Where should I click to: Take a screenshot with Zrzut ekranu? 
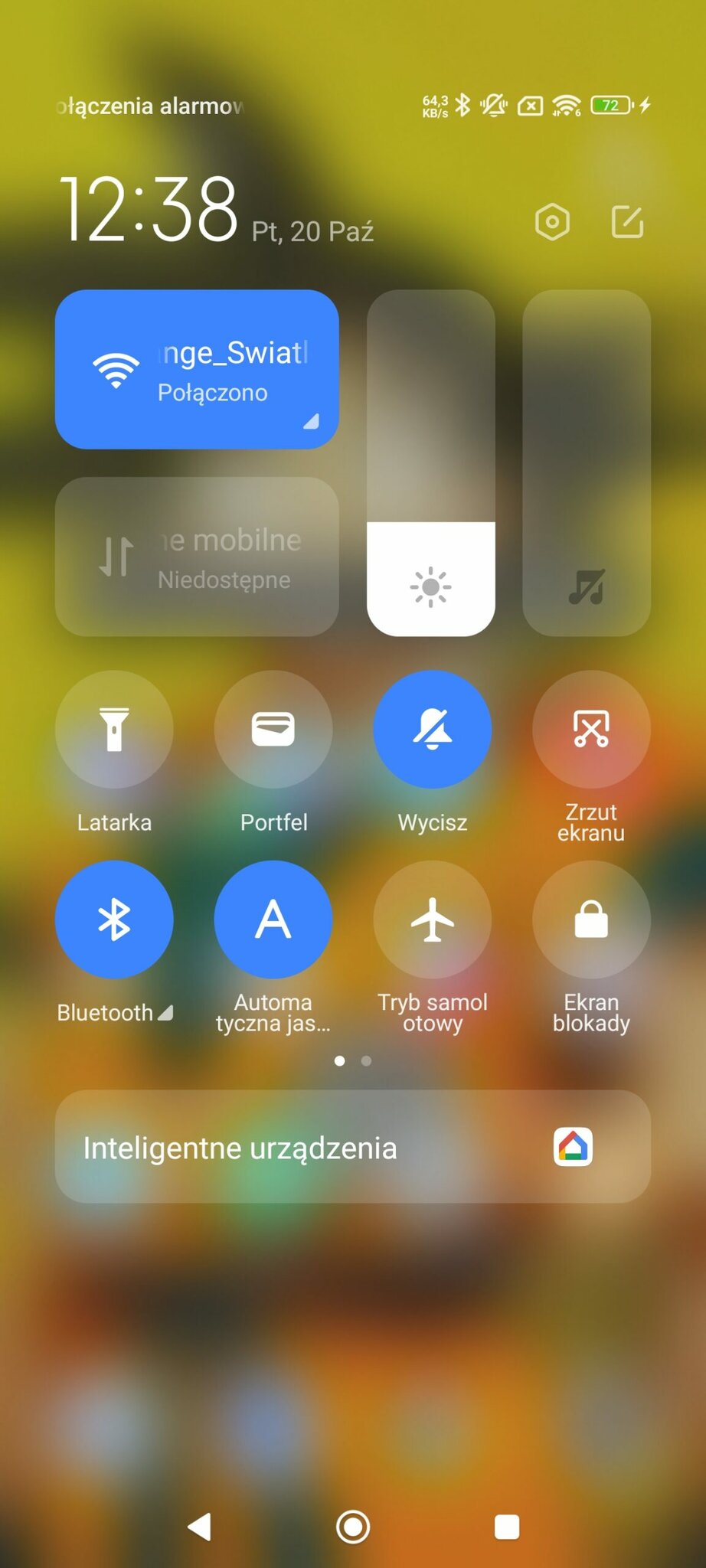coord(591,730)
